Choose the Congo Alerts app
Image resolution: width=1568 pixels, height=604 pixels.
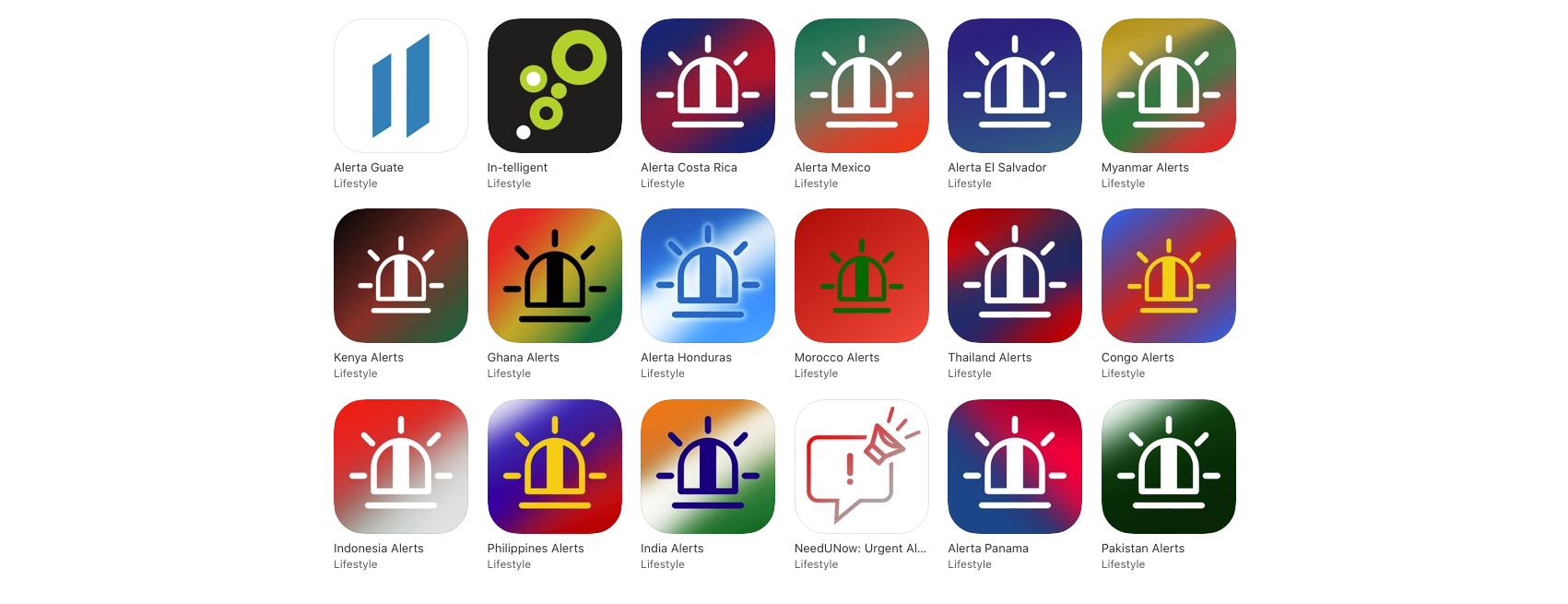coord(1168,276)
